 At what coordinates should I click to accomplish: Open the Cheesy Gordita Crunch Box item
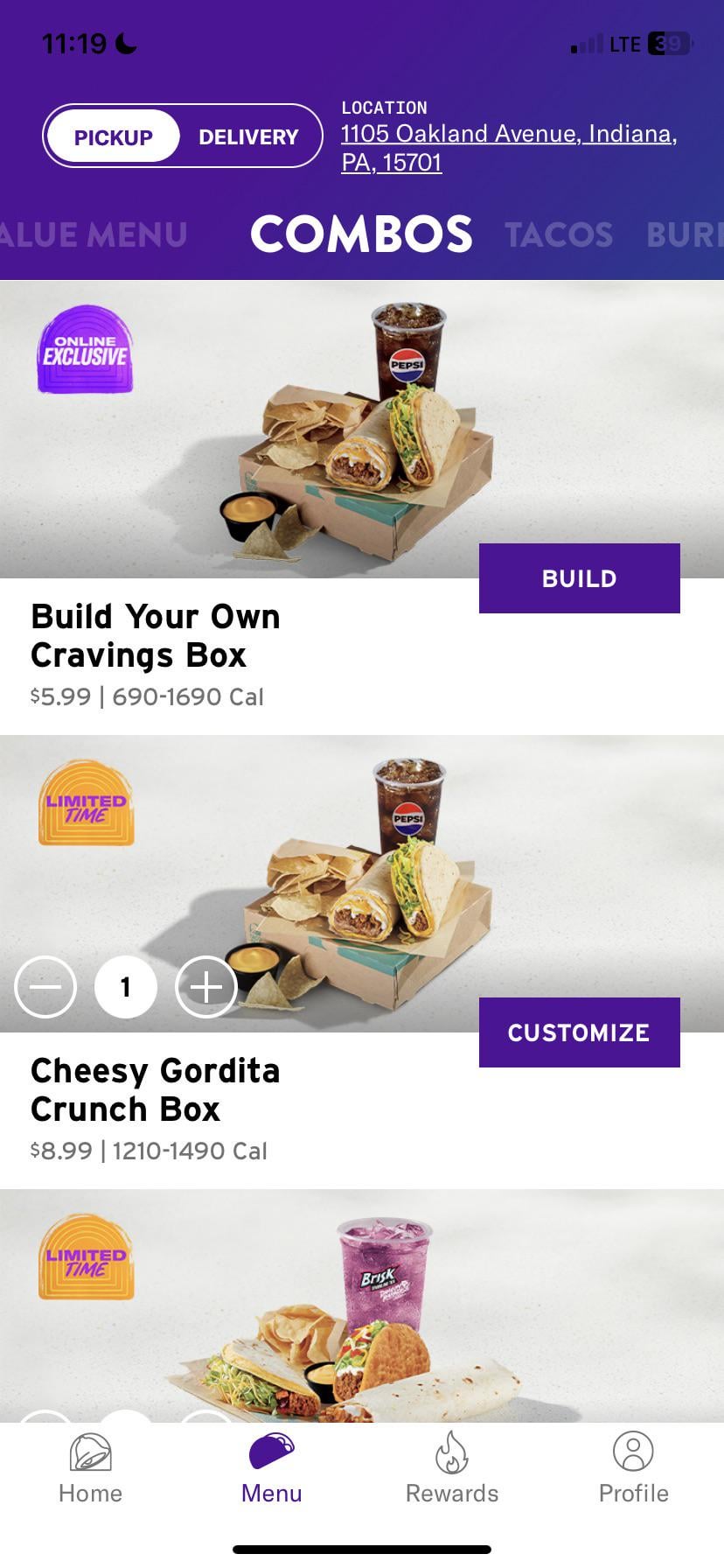tap(156, 1090)
